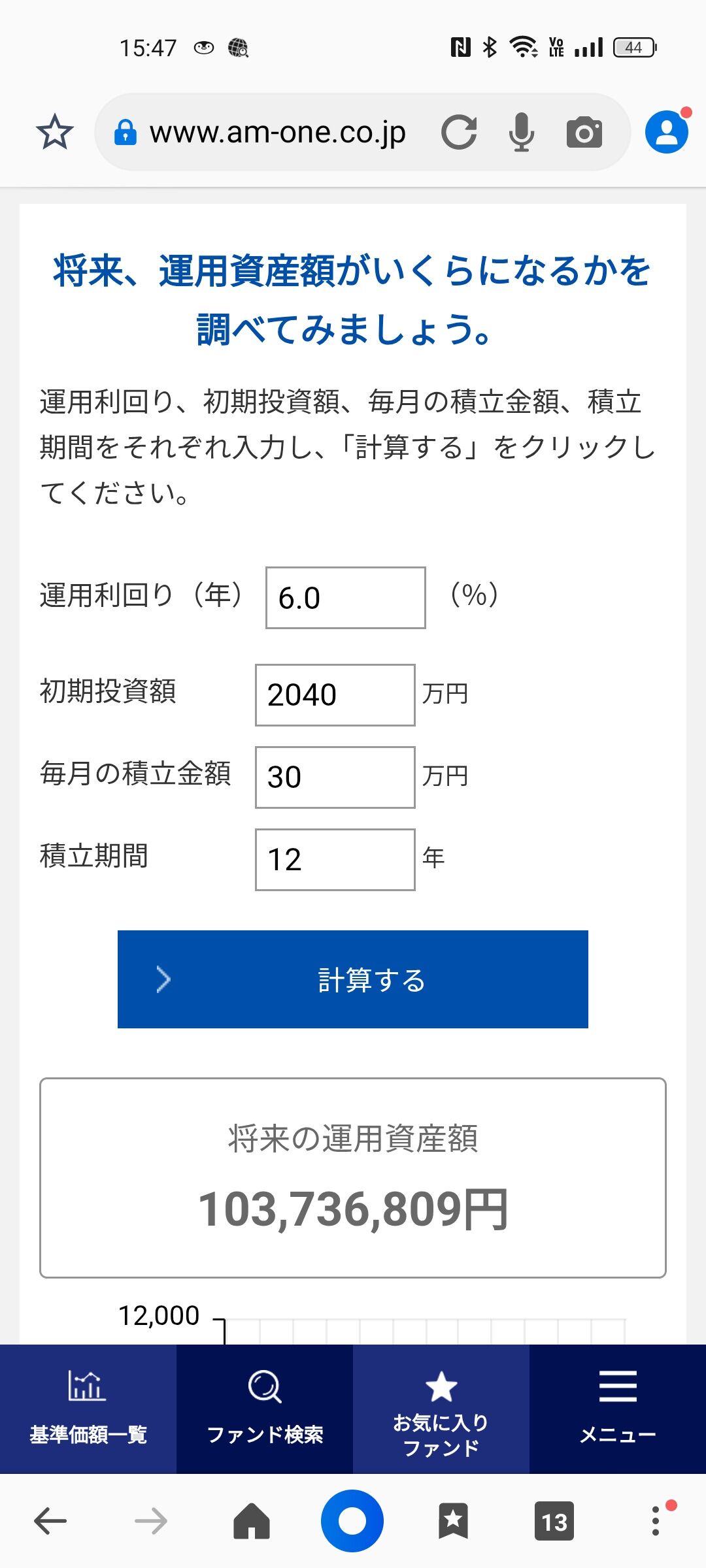Open お気に入りファンド

[x=441, y=1409]
